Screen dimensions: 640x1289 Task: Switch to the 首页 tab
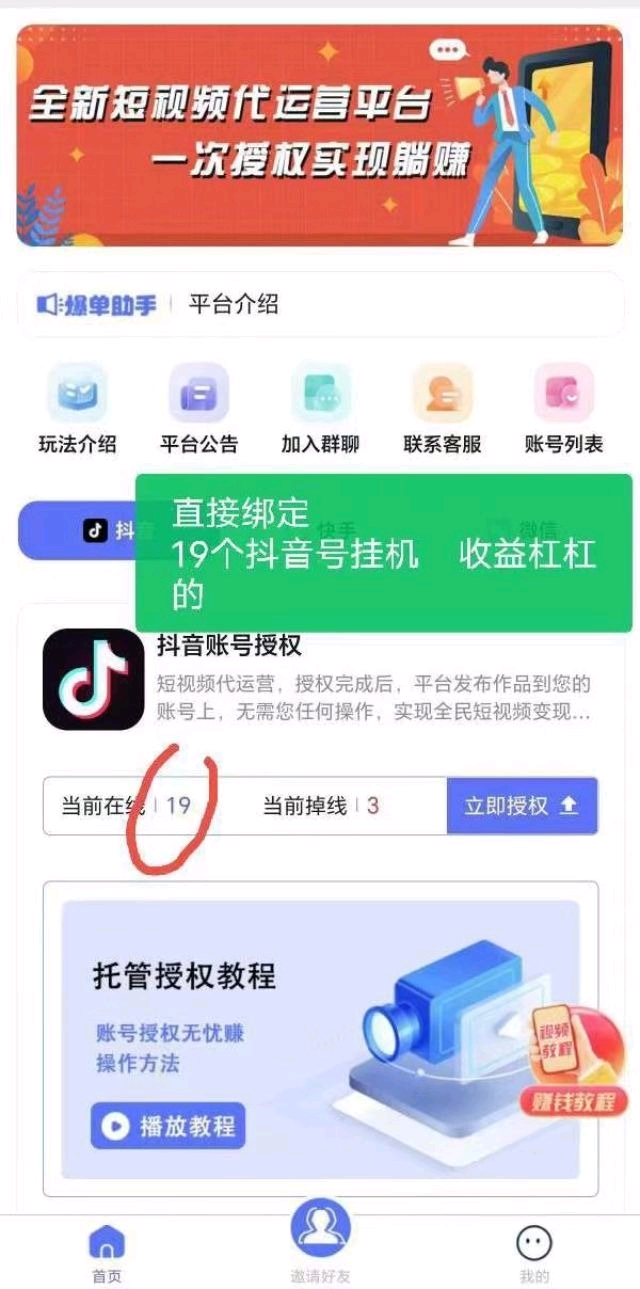(x=107, y=1253)
